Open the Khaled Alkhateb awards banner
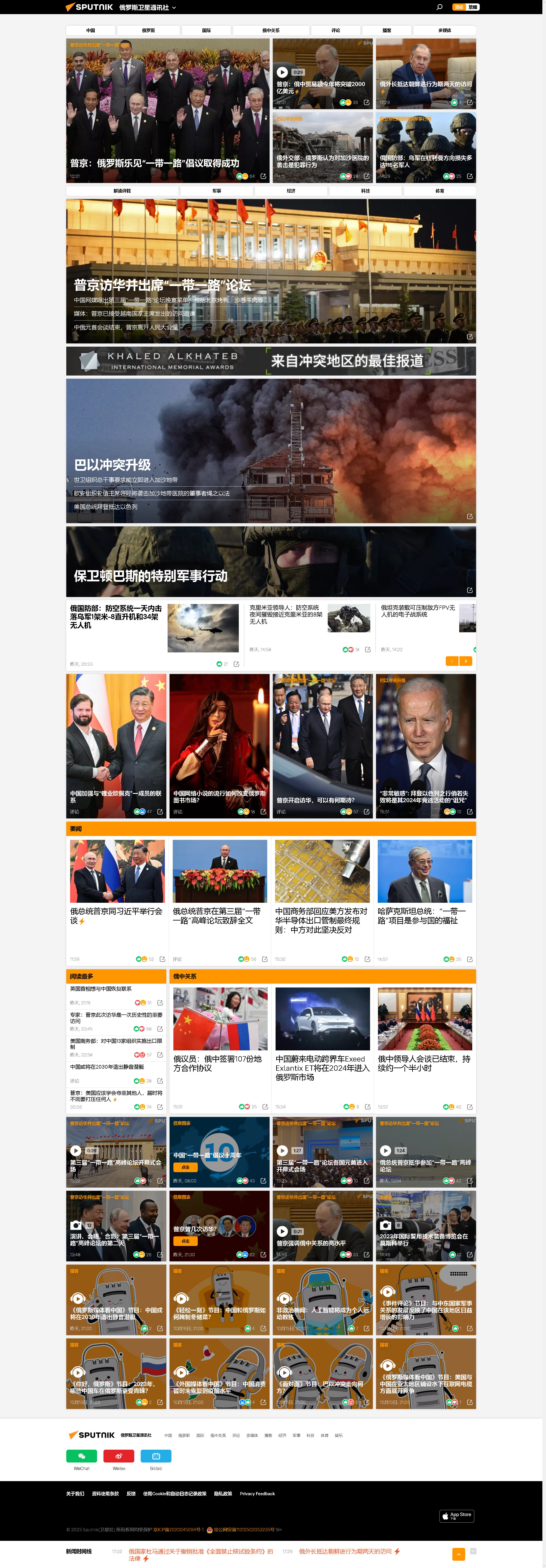The height and width of the screenshot is (1568, 546). coord(271,361)
